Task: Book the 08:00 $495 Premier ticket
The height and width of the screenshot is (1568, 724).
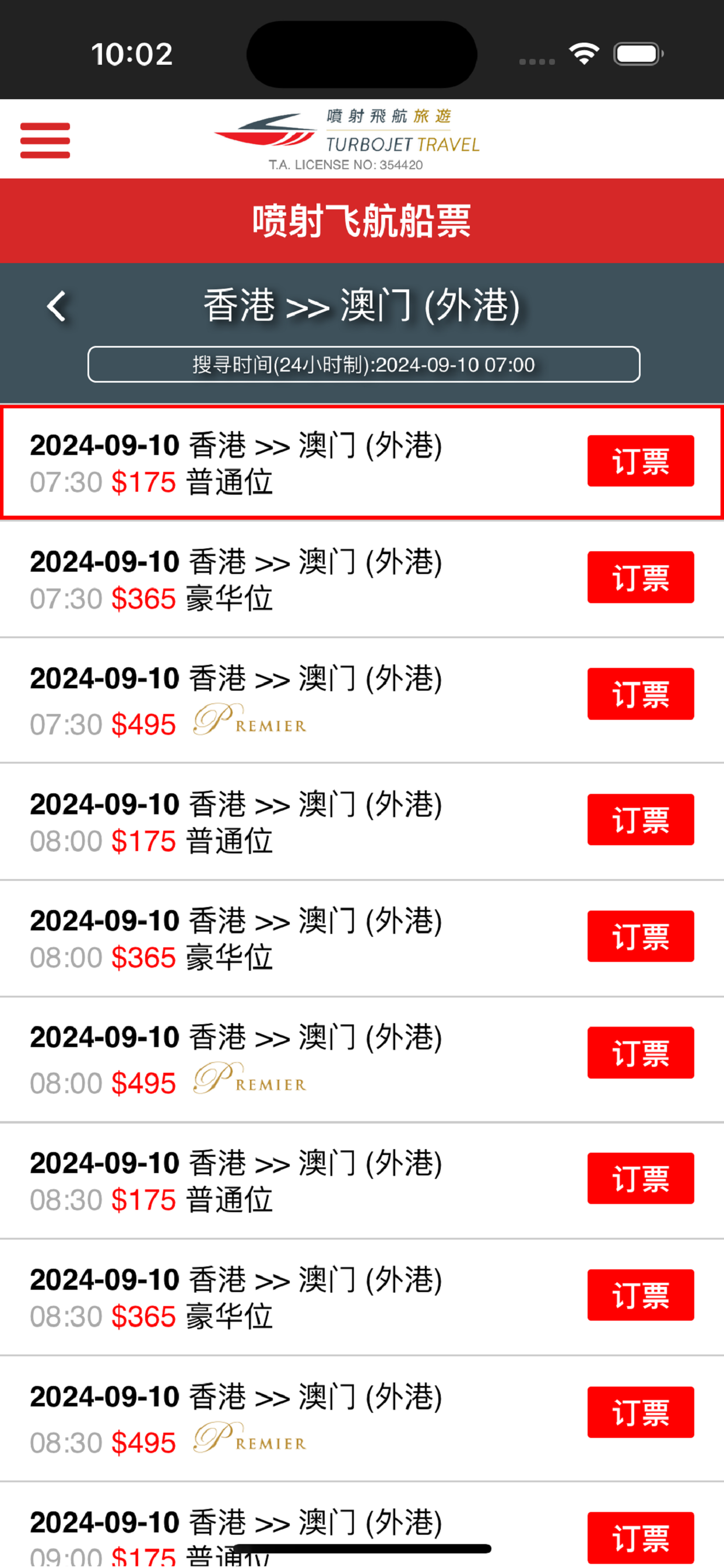Action: (640, 1052)
